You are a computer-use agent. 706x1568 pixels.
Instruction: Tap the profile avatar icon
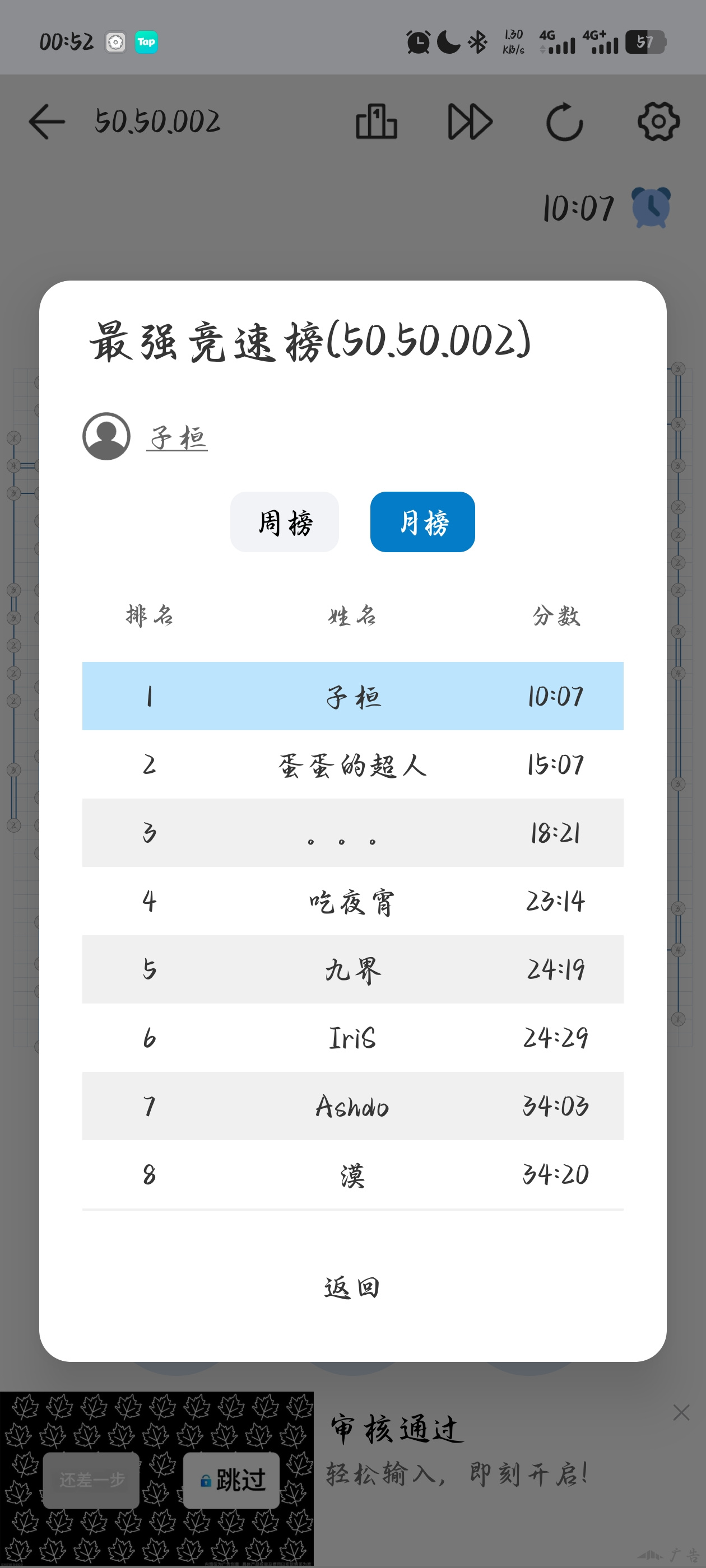click(x=106, y=436)
